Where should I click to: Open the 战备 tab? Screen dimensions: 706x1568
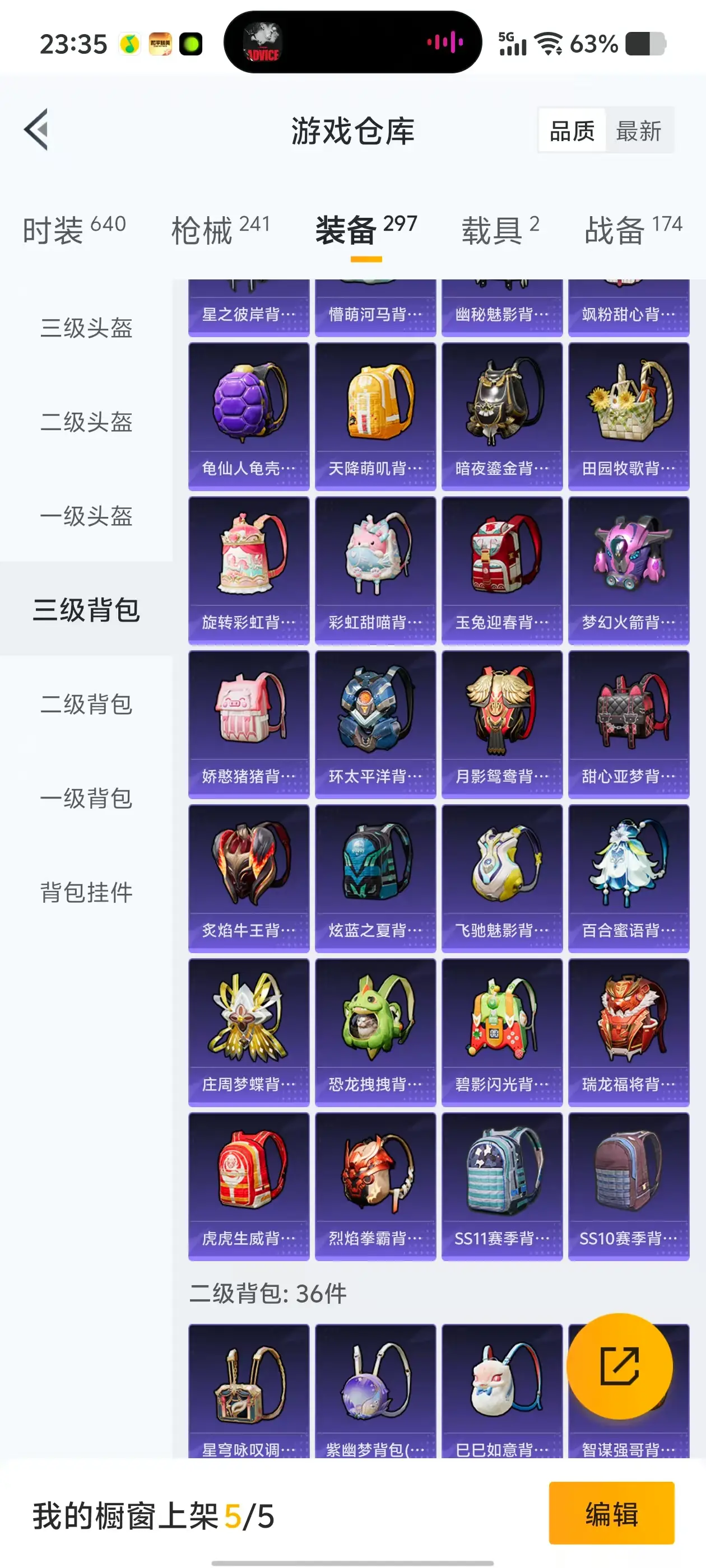[x=633, y=230]
